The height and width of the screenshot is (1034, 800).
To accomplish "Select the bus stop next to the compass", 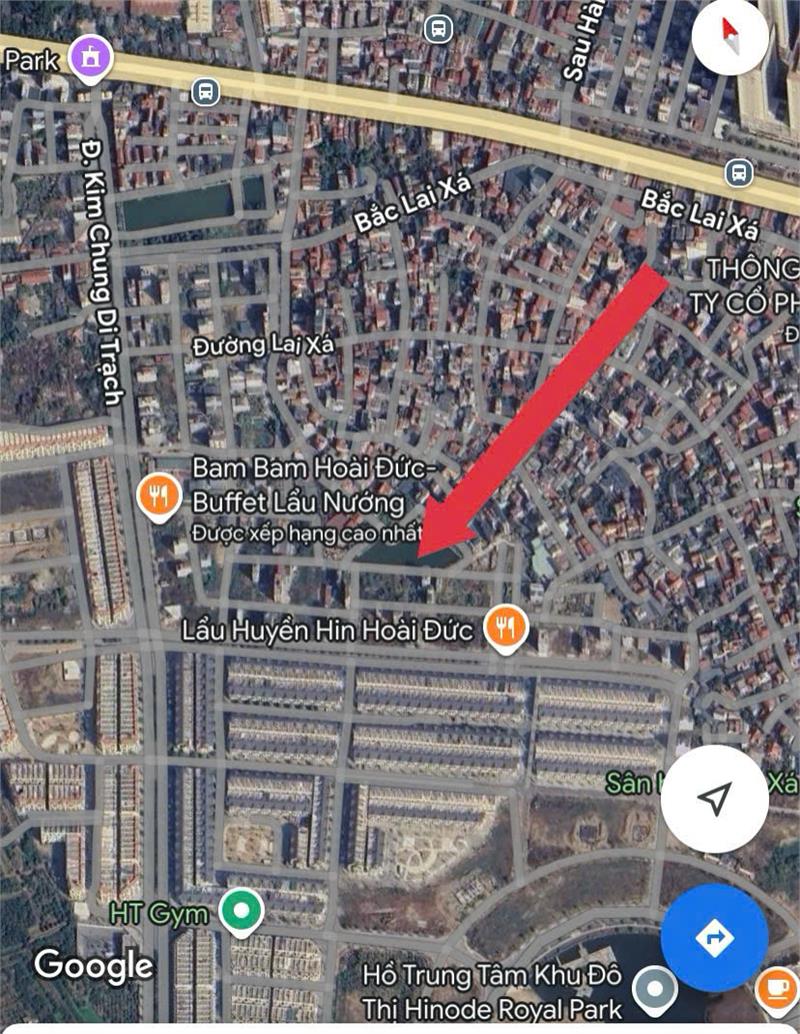I will point(438,28).
